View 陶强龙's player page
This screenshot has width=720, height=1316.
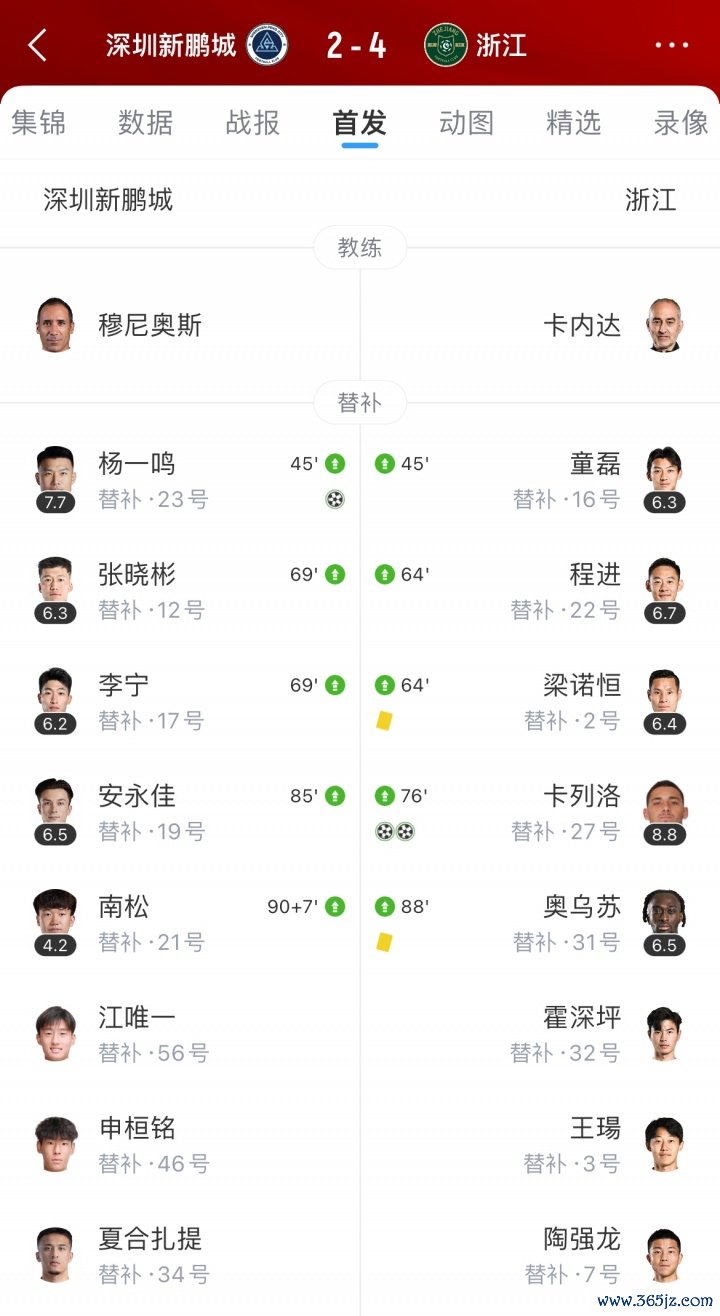[x=582, y=1240]
